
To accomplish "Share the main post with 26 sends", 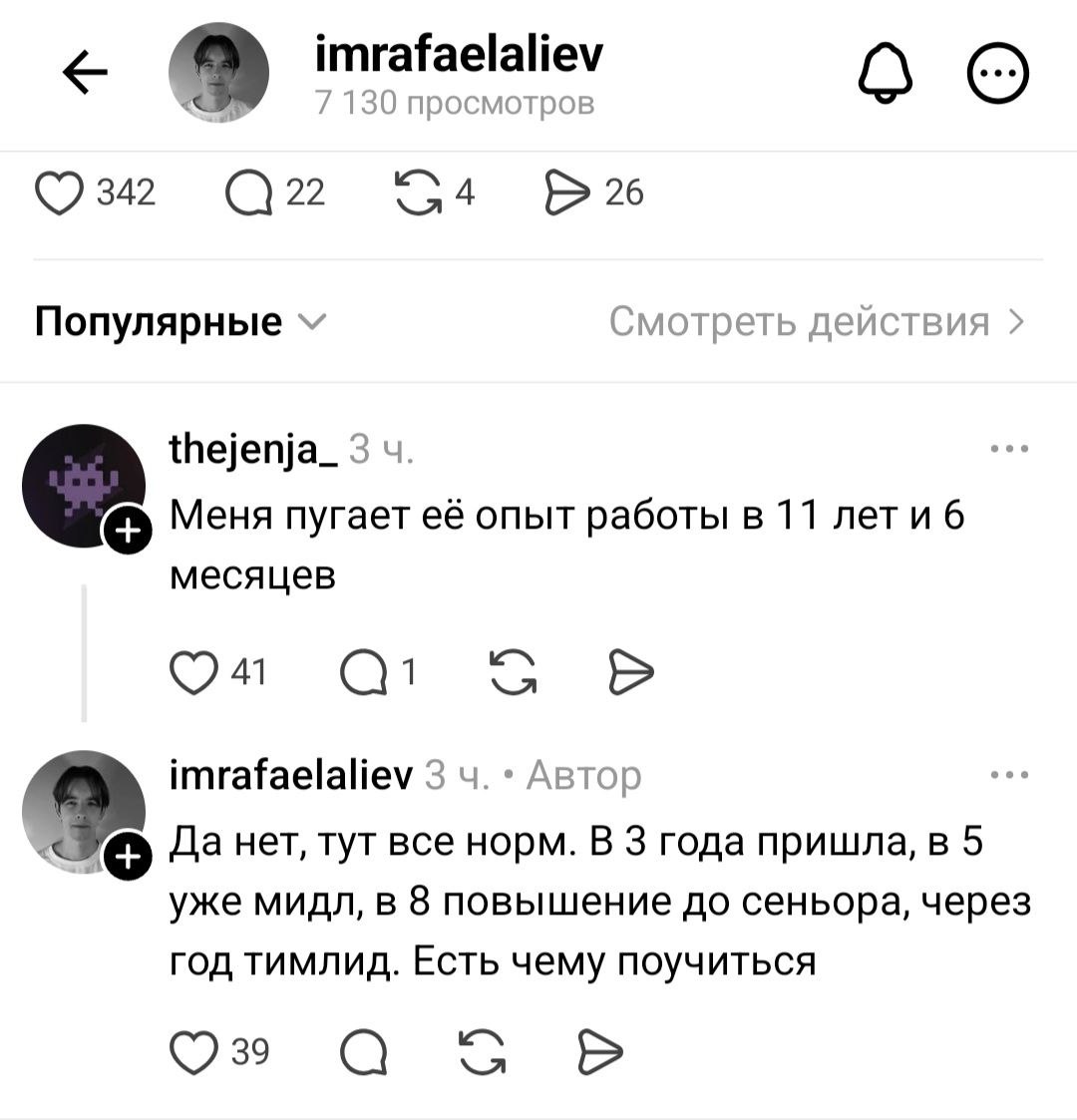I will [x=567, y=191].
